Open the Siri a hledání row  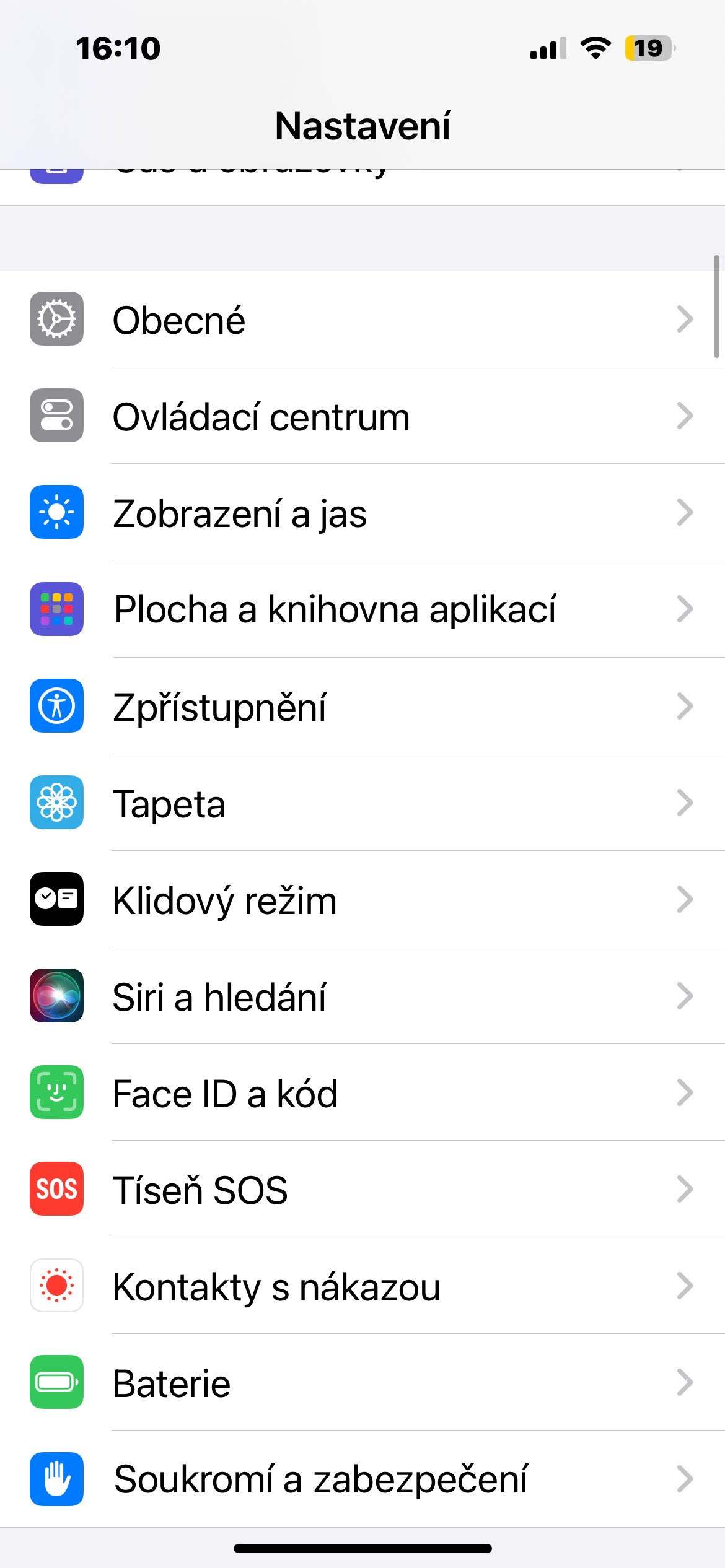pos(362,996)
